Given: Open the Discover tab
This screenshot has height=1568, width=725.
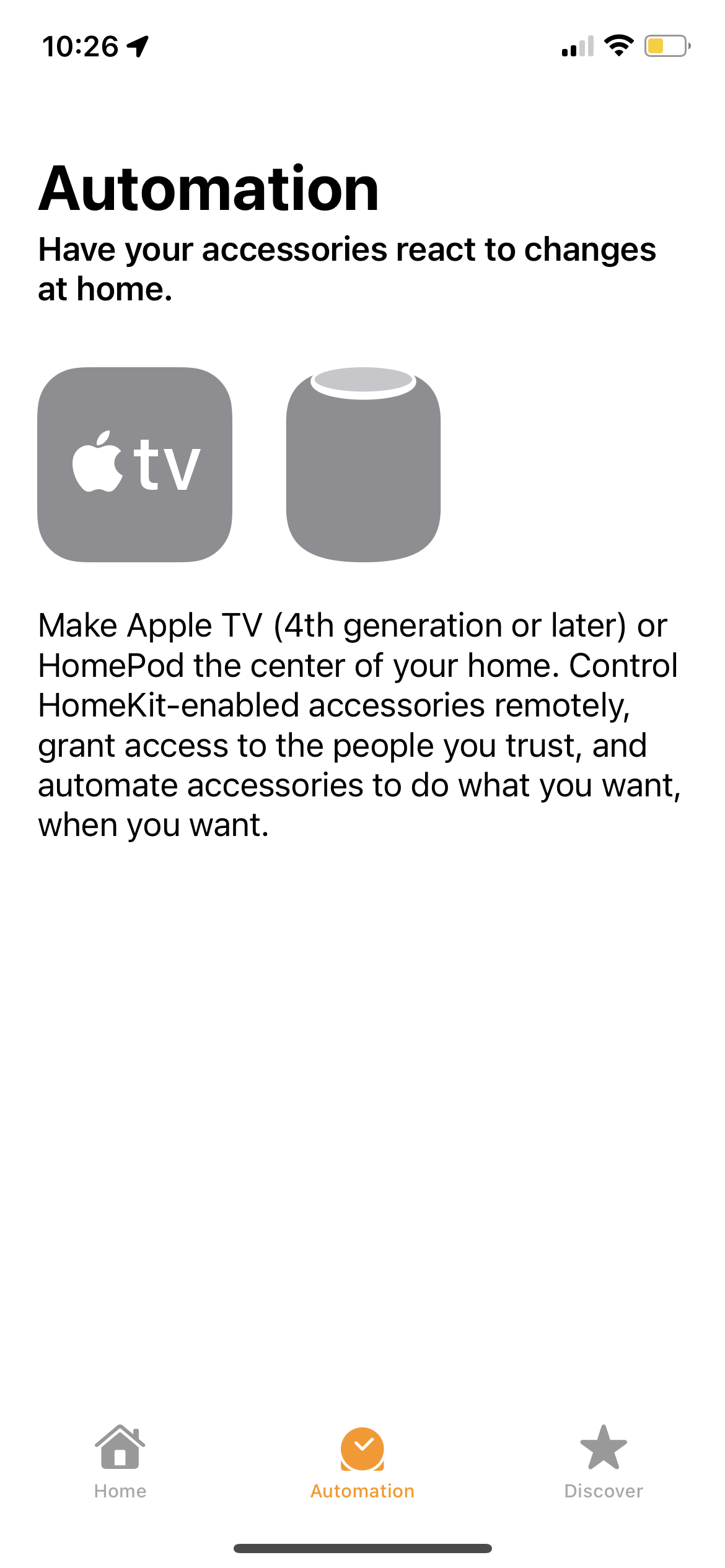Looking at the screenshot, I should pos(604,1461).
